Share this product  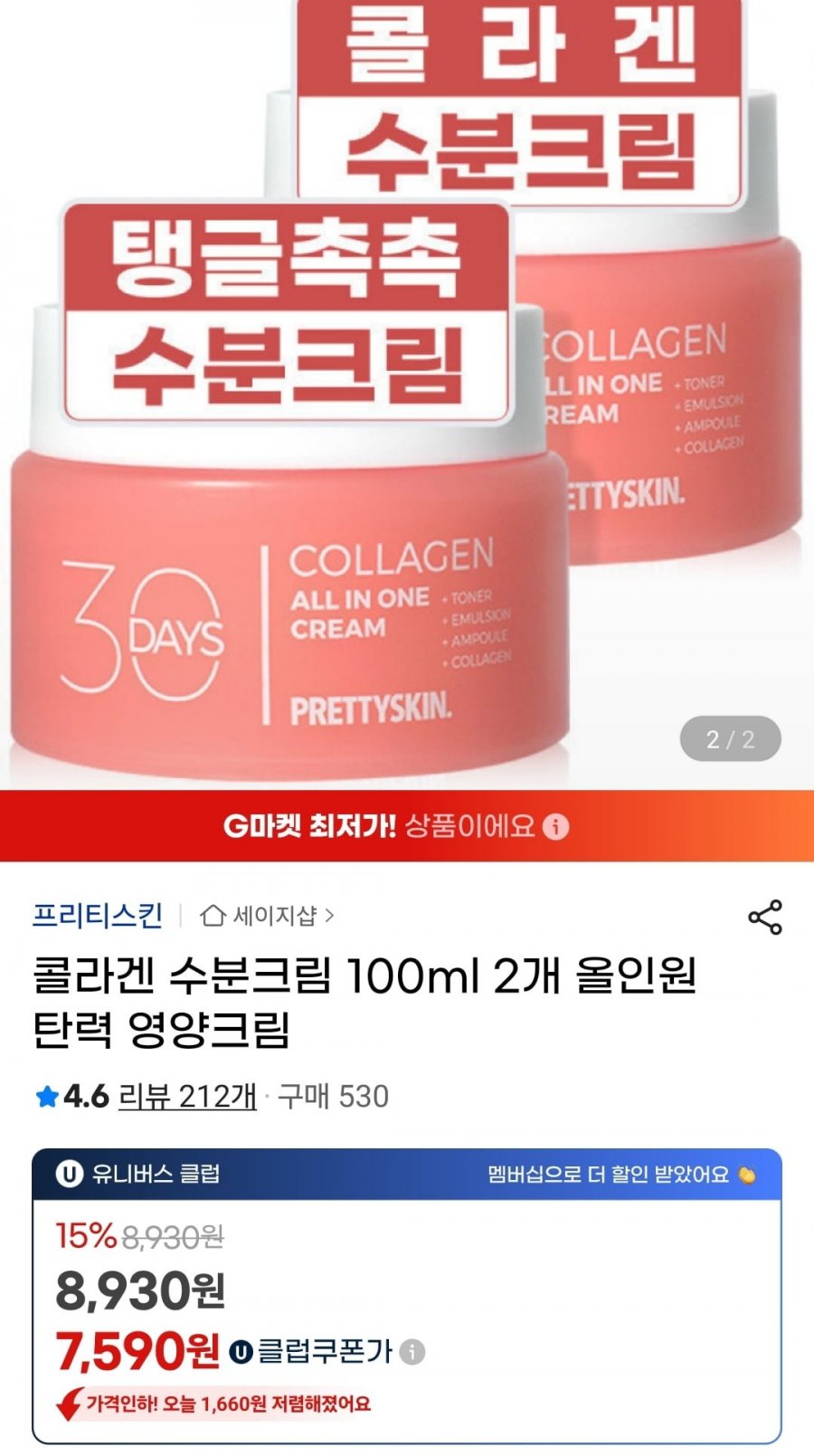coord(764,917)
